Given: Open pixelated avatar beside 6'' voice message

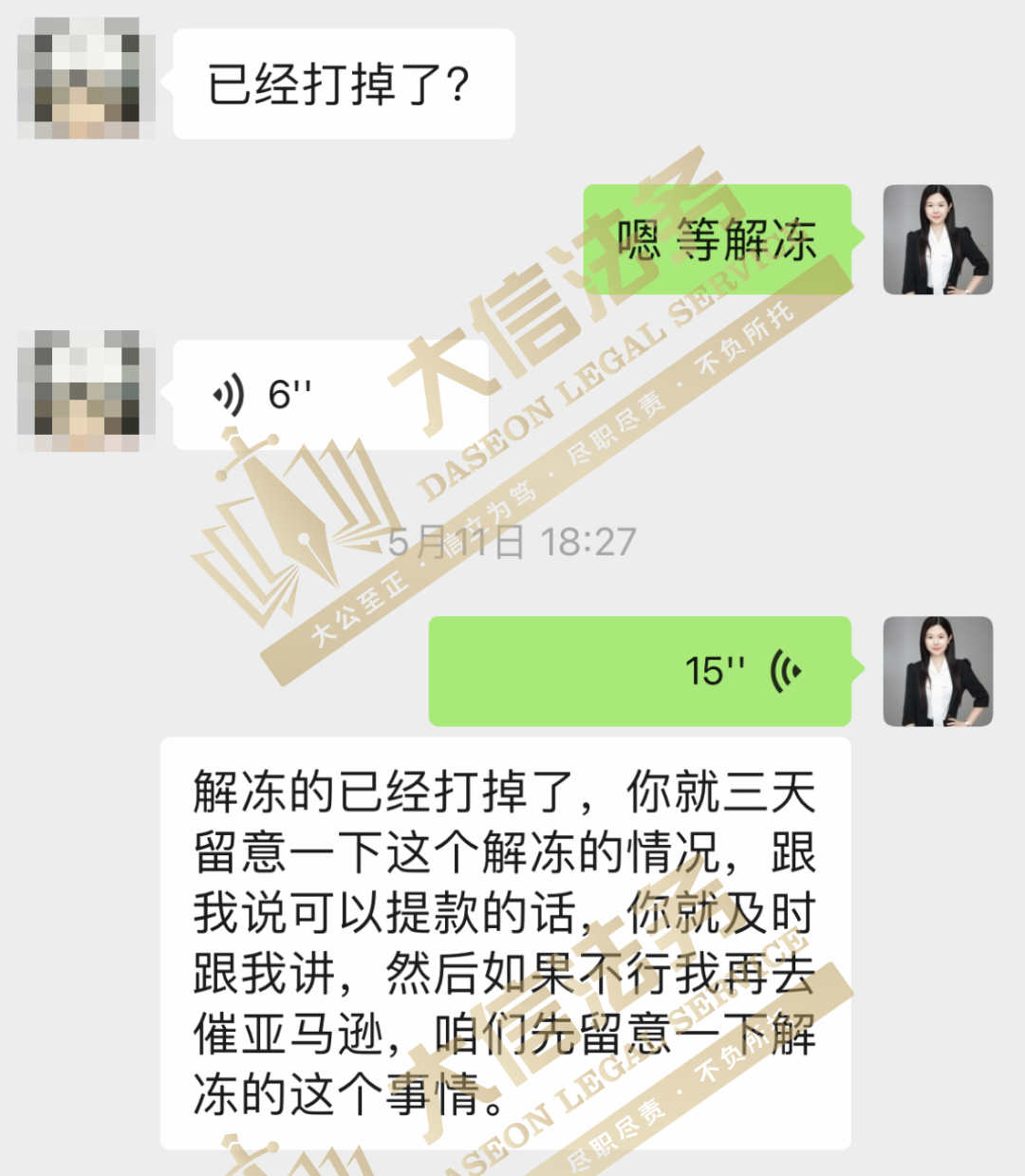Looking at the screenshot, I should 86,391.
